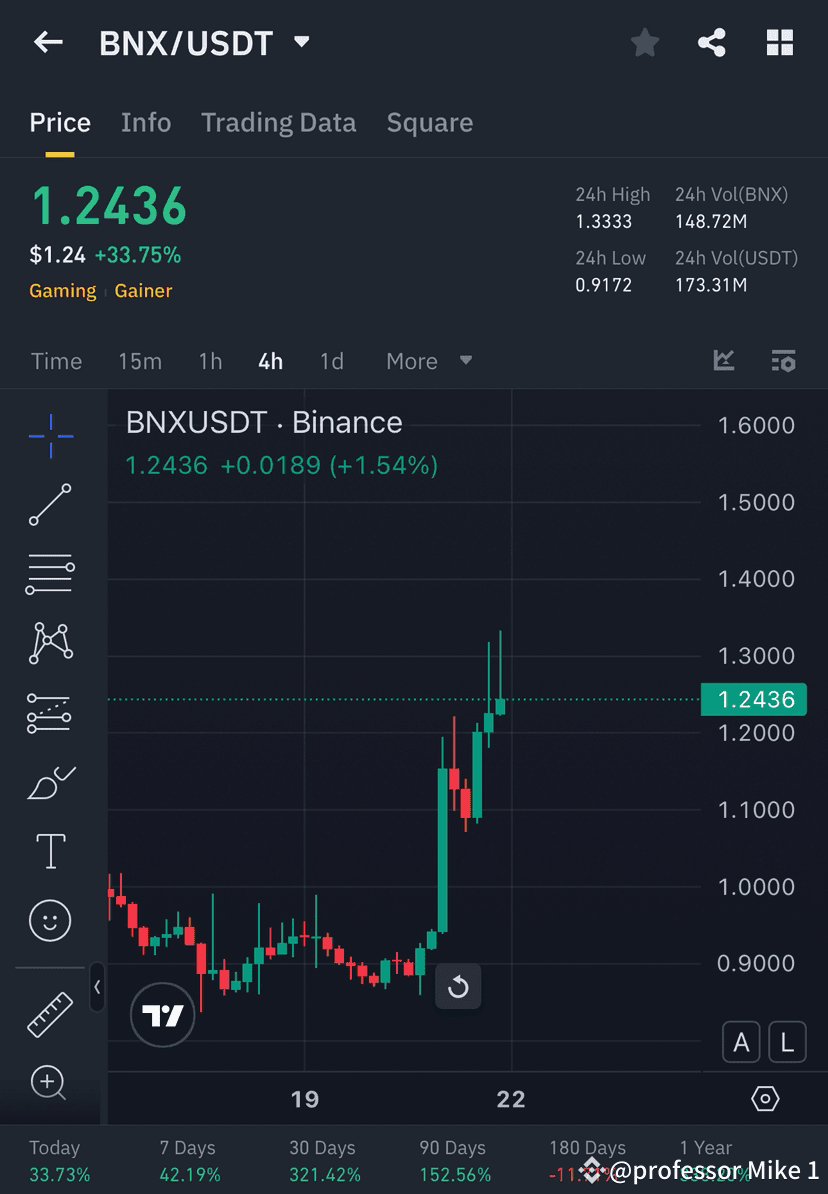The height and width of the screenshot is (1194, 828).
Task: Enable log scale with the L button
Action: point(787,1041)
